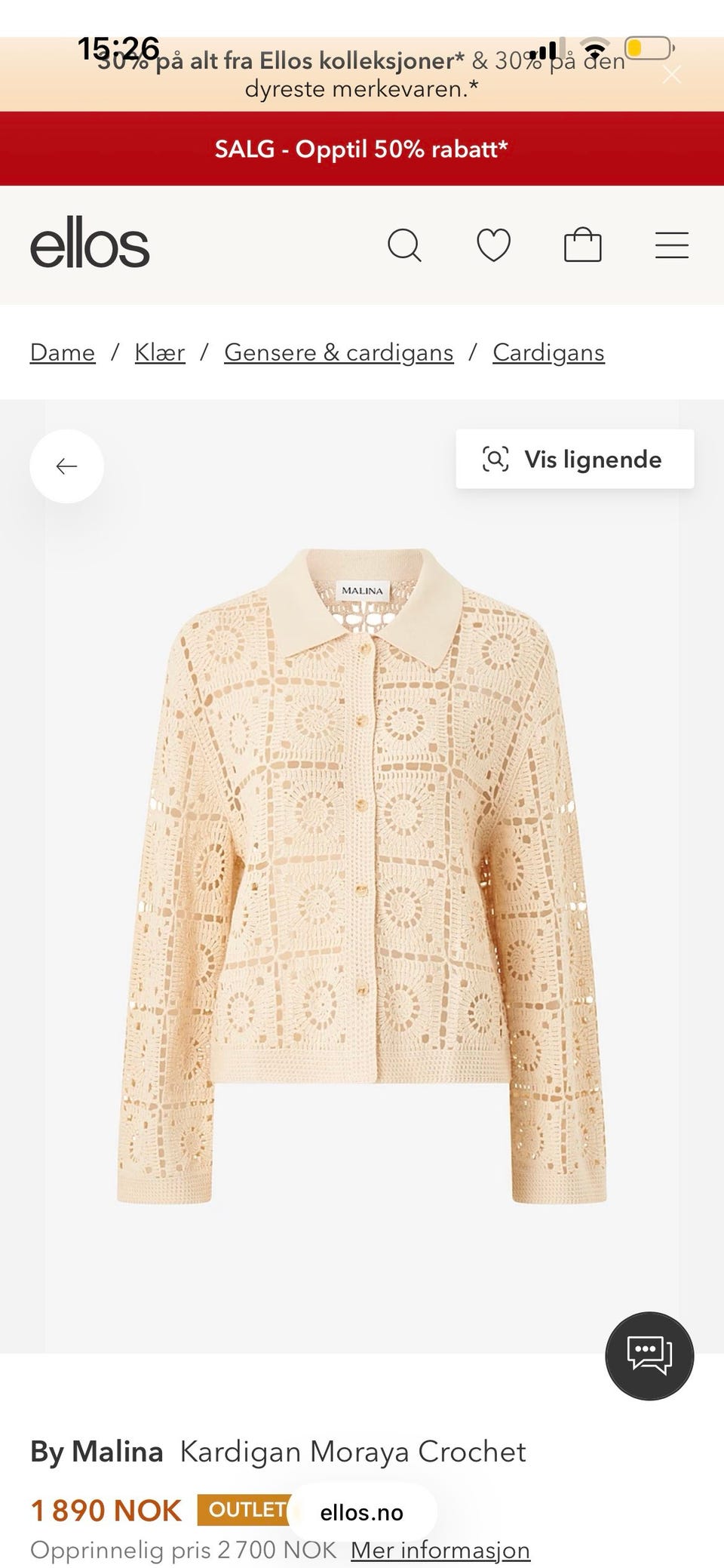Image resolution: width=724 pixels, height=1568 pixels.
Task: Go to Dame breadcrumb
Action: 63,352
